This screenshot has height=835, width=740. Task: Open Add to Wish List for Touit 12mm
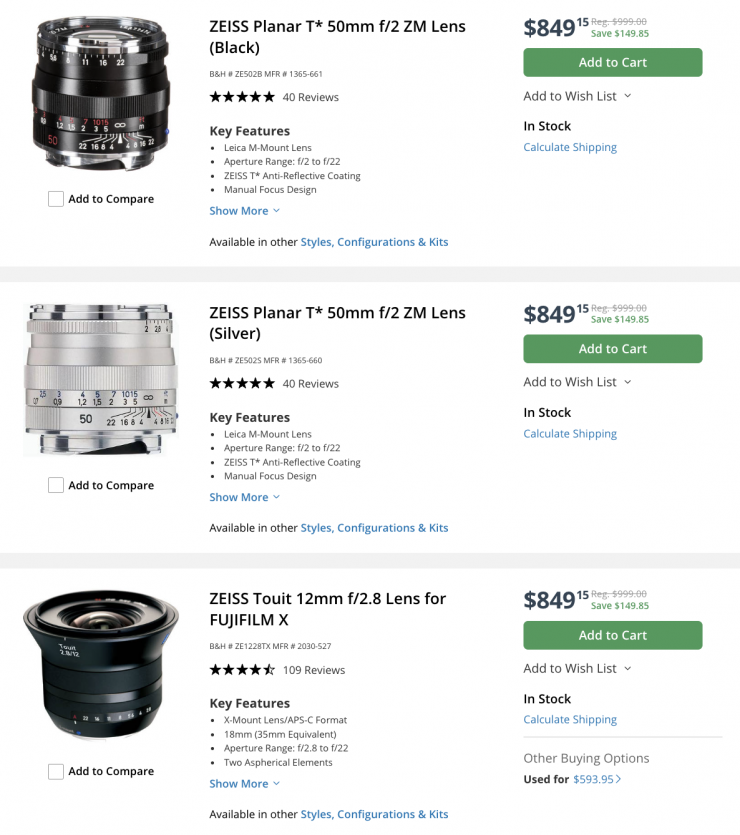[577, 668]
